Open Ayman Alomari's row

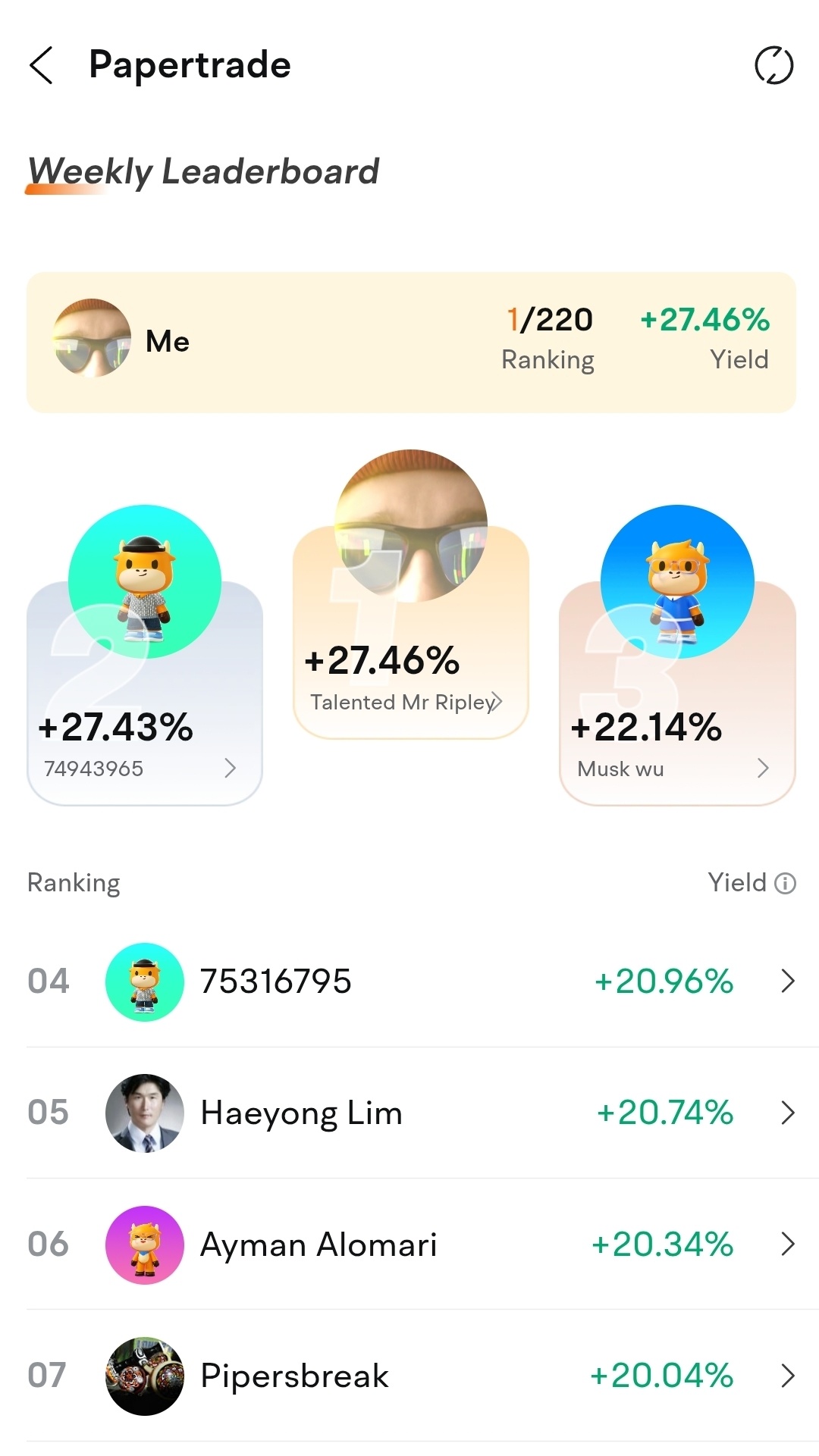[x=409, y=1245]
